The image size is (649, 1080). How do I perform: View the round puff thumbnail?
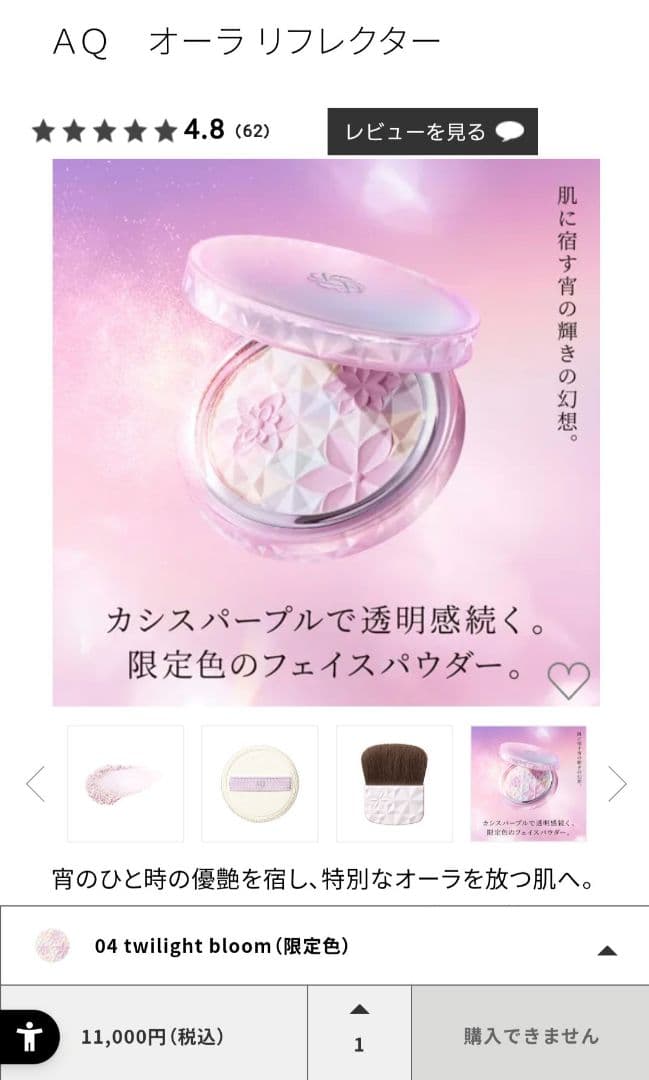(260, 784)
